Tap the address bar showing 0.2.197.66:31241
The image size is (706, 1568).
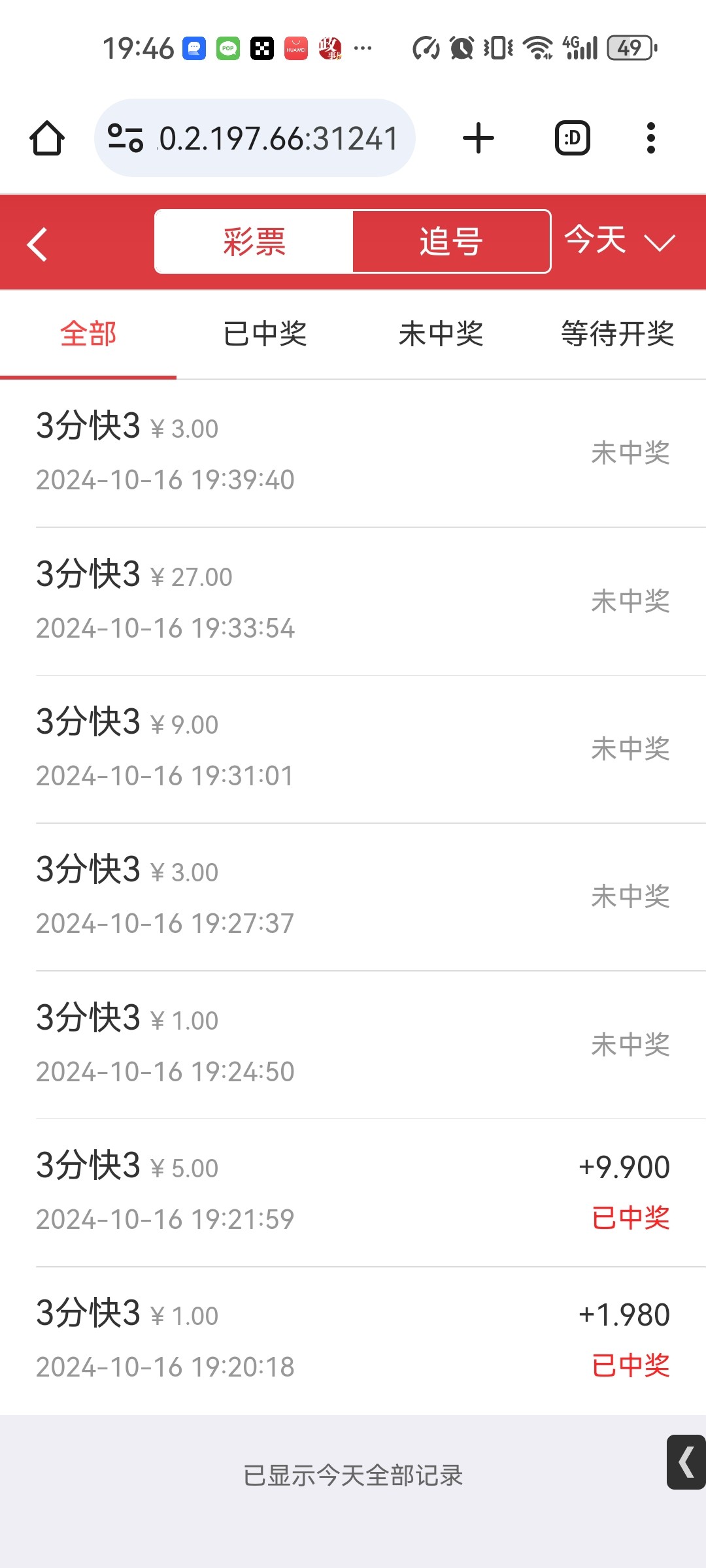[255, 138]
